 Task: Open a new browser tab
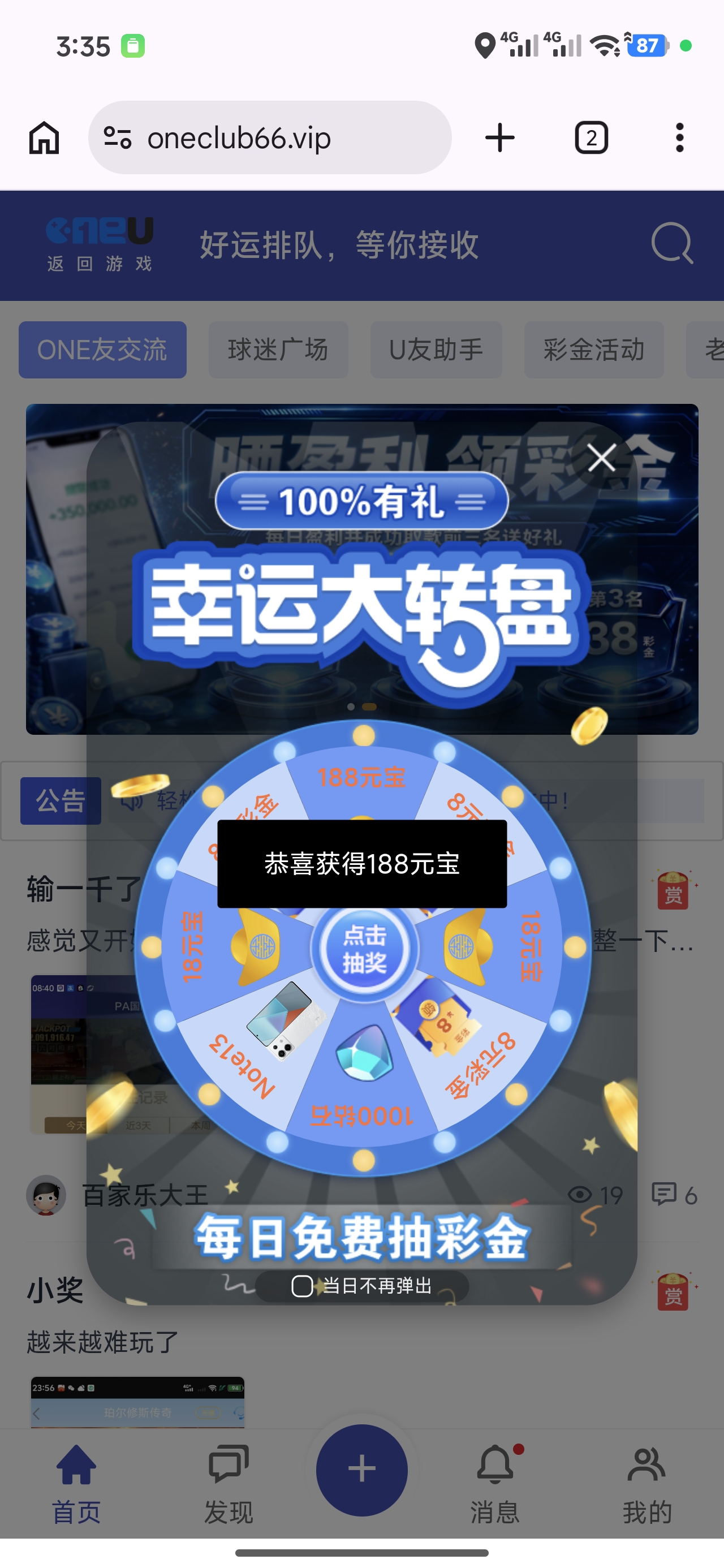point(500,137)
